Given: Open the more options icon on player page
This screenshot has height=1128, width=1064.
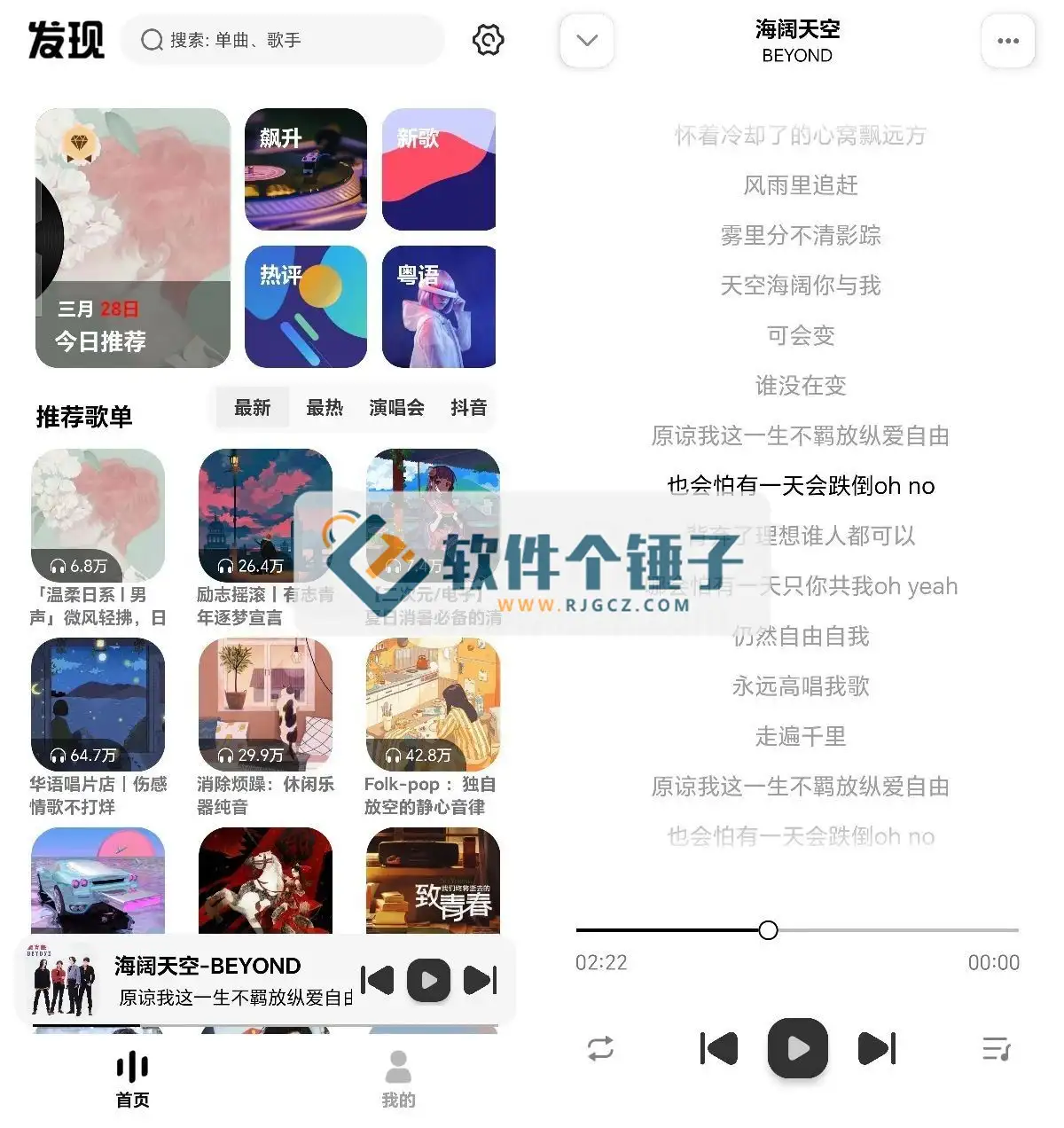Looking at the screenshot, I should click(1007, 40).
